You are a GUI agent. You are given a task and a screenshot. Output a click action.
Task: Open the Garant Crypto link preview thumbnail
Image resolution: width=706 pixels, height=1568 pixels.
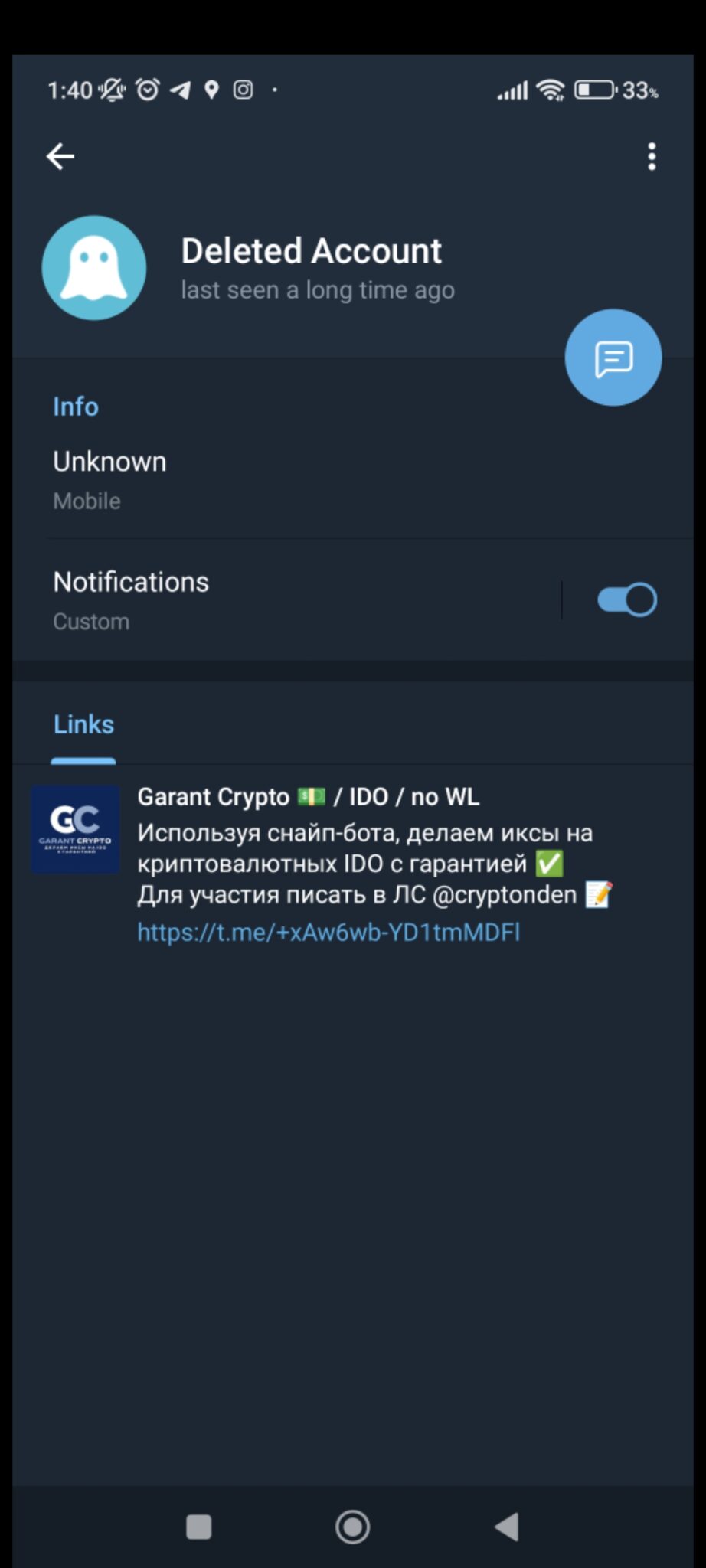[x=75, y=829]
